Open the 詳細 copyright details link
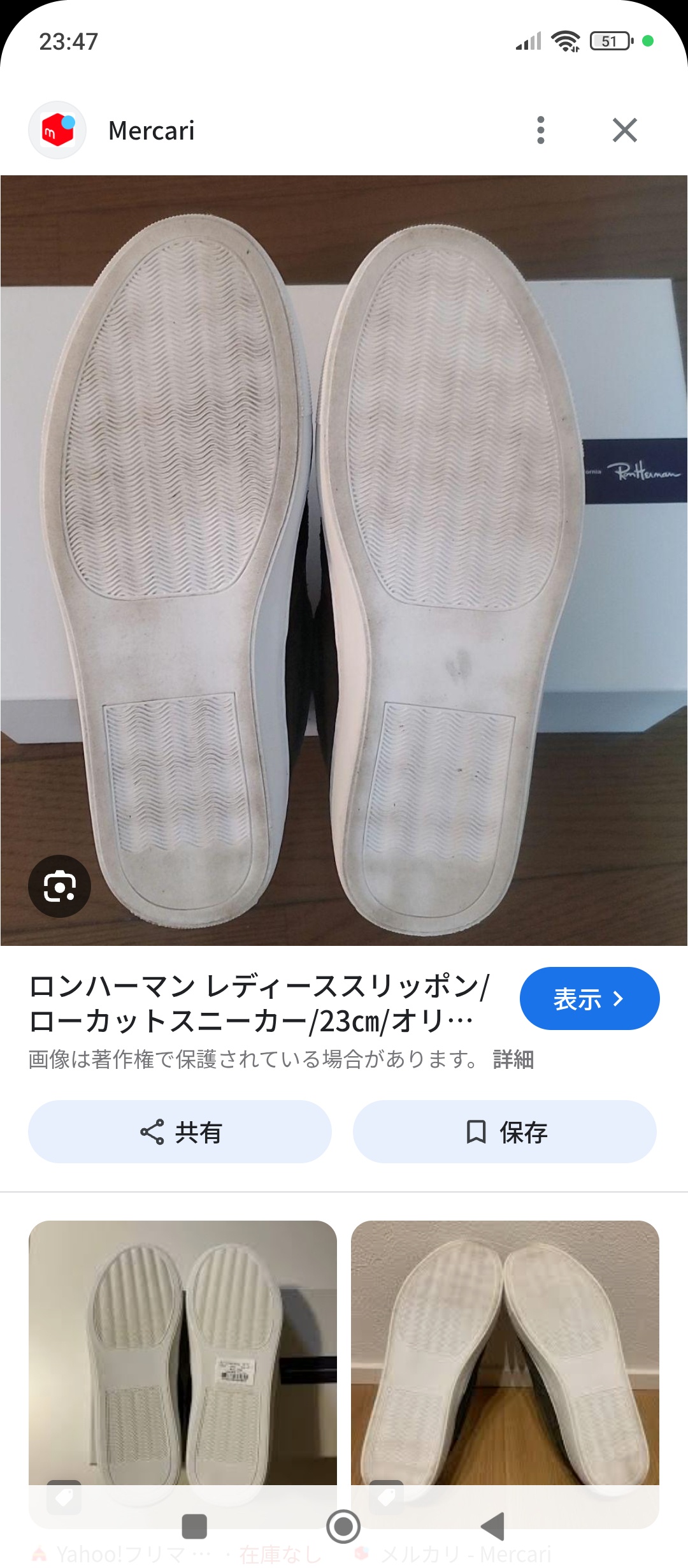The width and height of the screenshot is (688, 1568). 513,1059
